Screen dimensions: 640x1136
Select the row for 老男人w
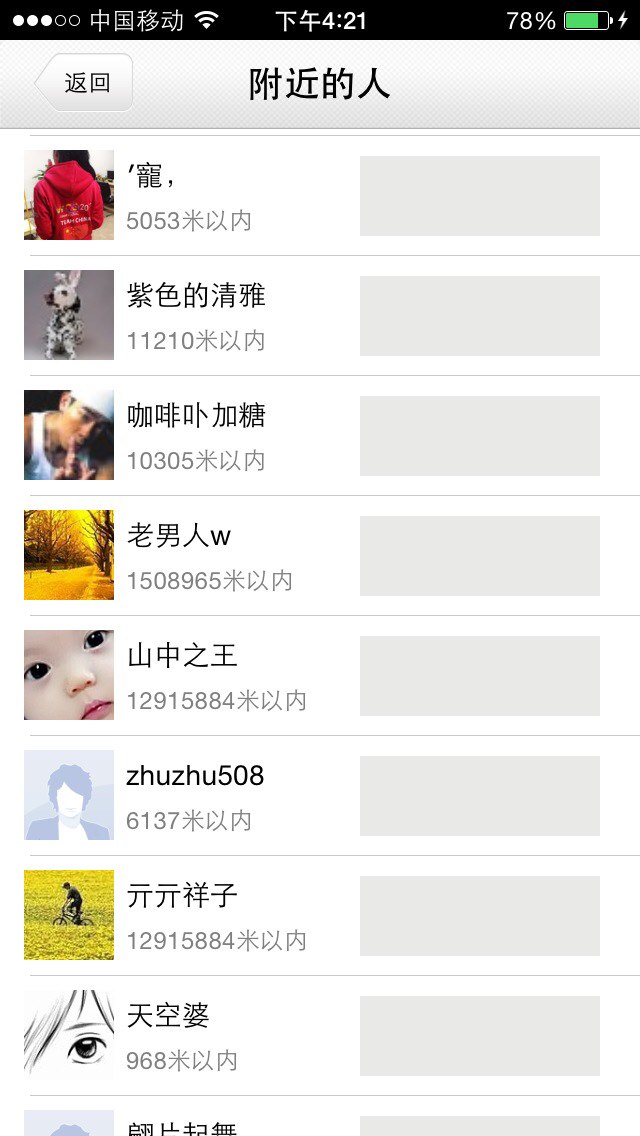point(320,556)
